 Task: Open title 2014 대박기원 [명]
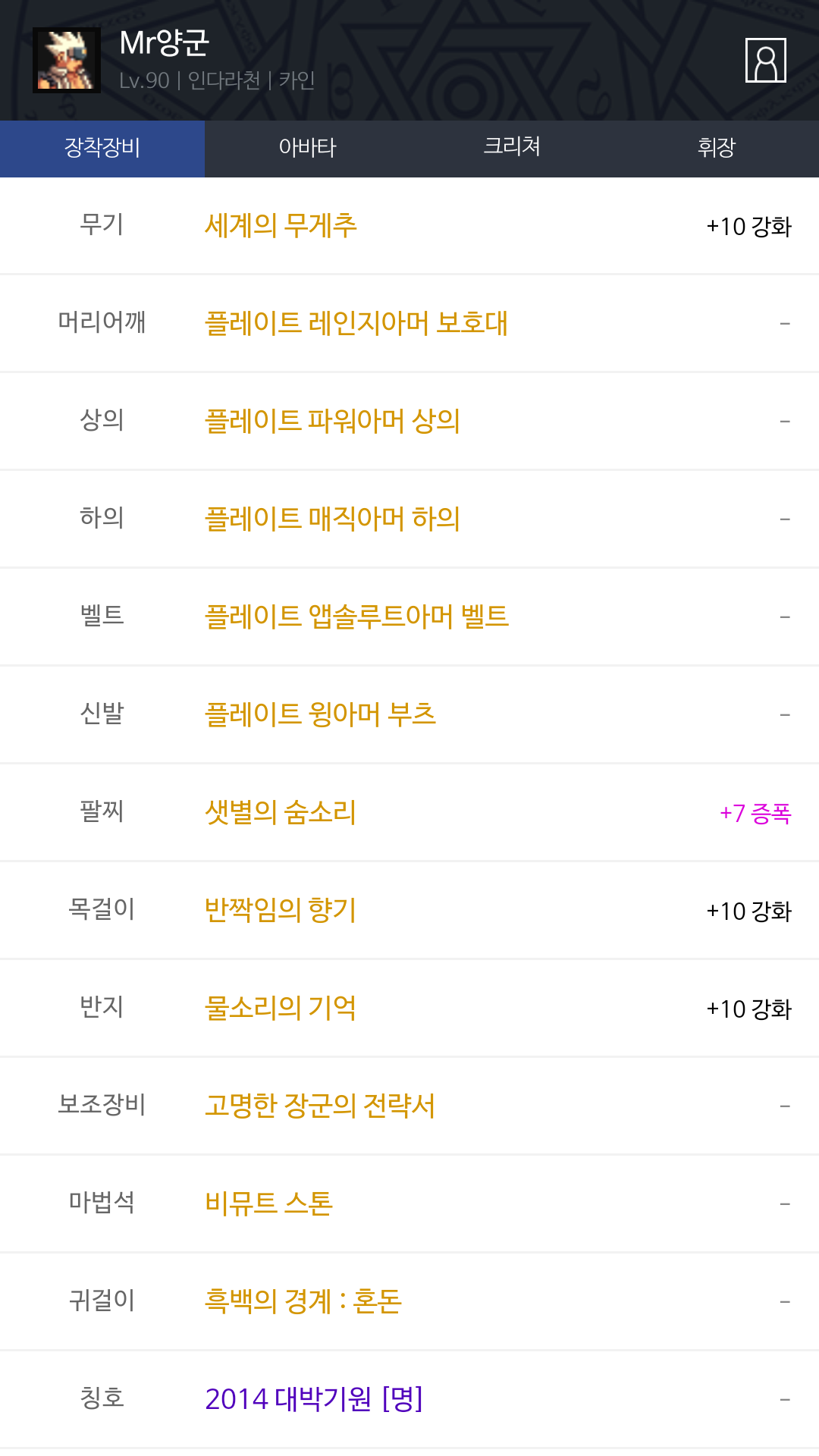pyautogui.click(x=314, y=1399)
